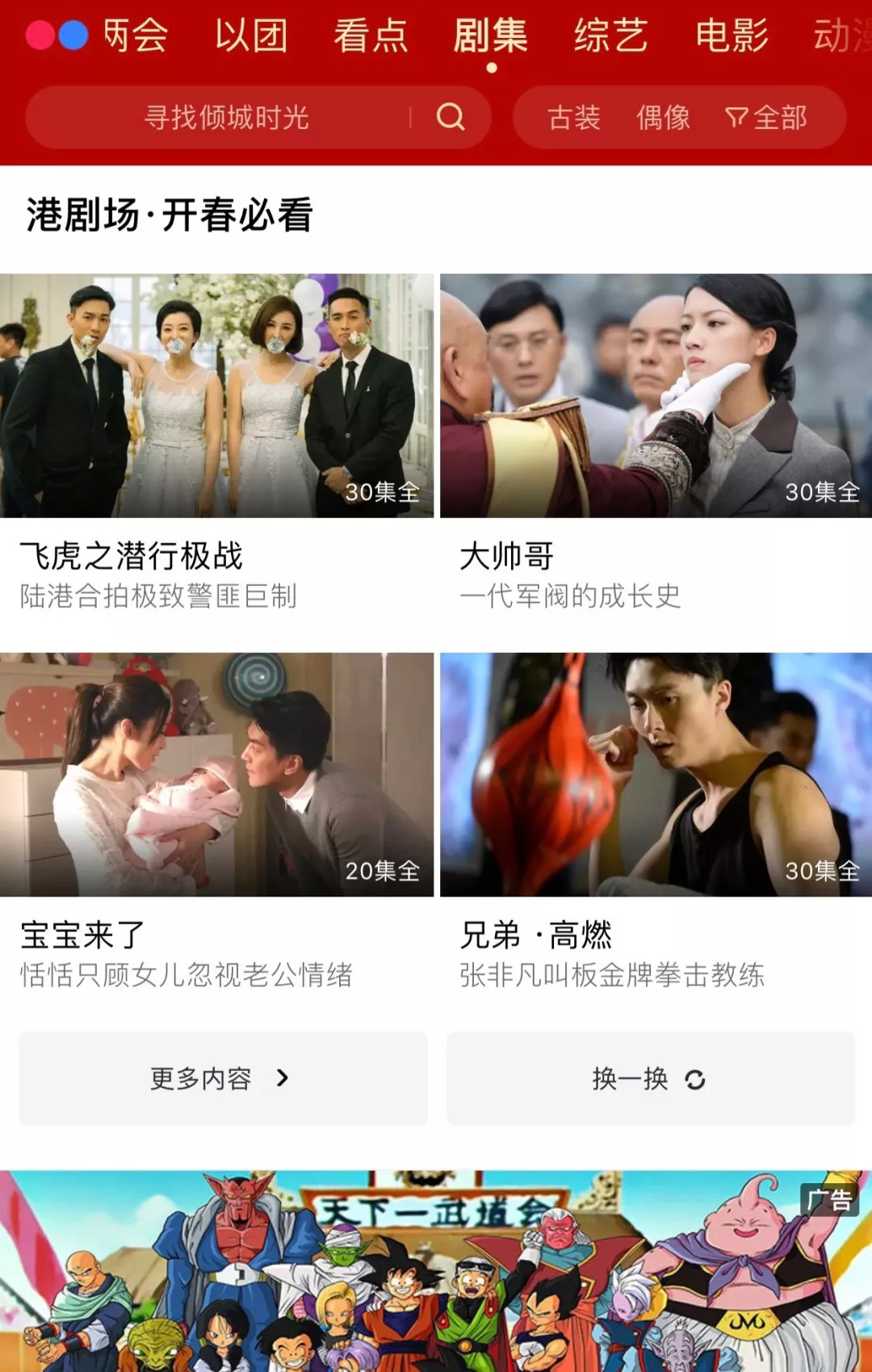
Task: Switch to the 看点 tab
Action: pos(371,36)
